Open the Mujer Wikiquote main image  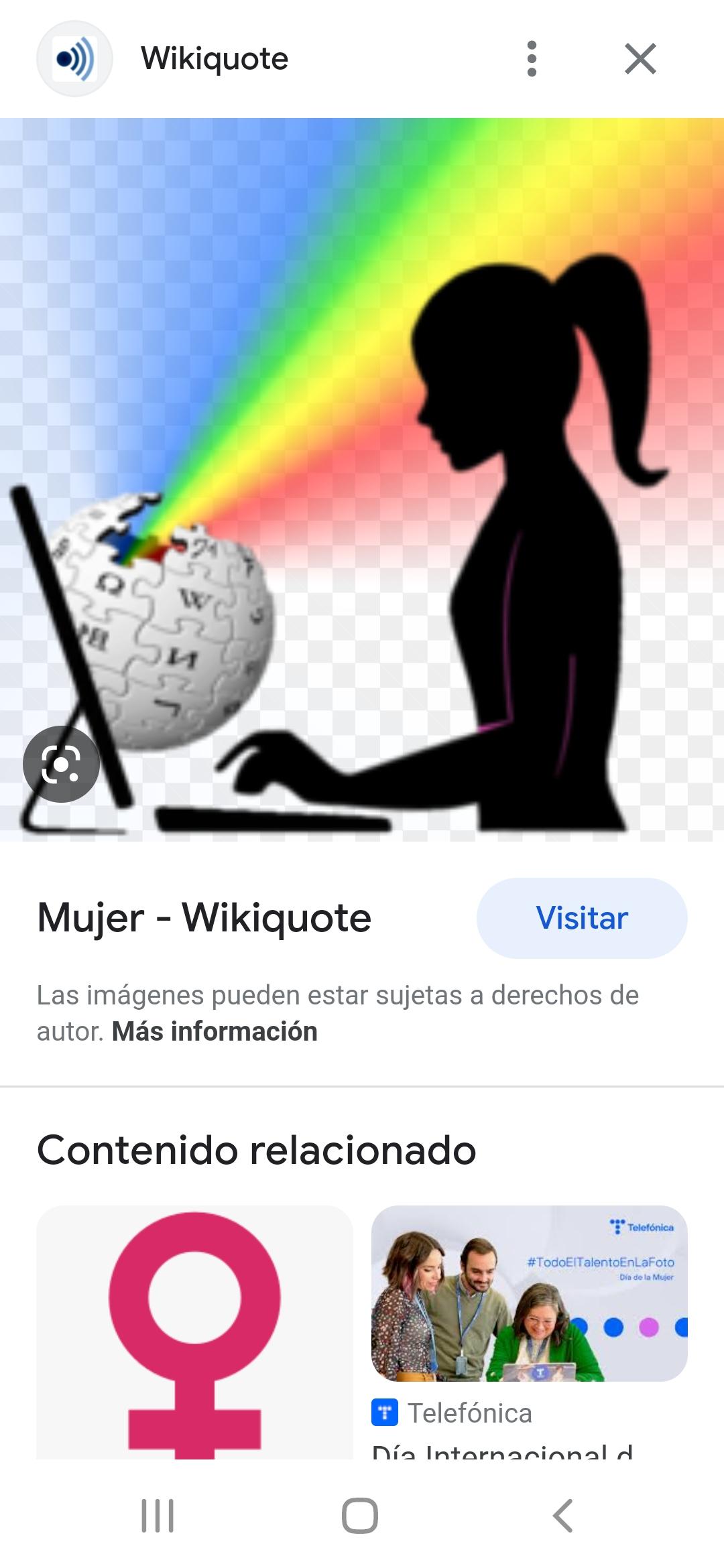point(362,479)
